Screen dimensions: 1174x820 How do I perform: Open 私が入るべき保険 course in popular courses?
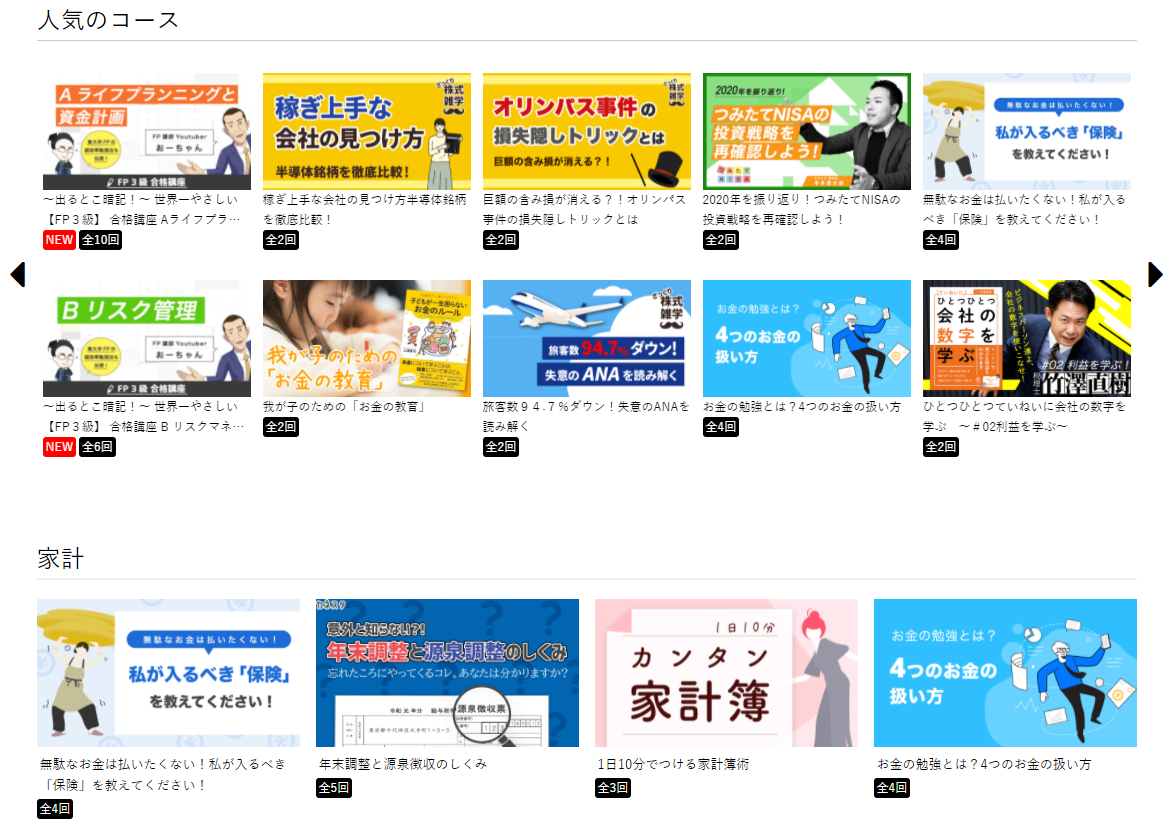[x=1027, y=131]
